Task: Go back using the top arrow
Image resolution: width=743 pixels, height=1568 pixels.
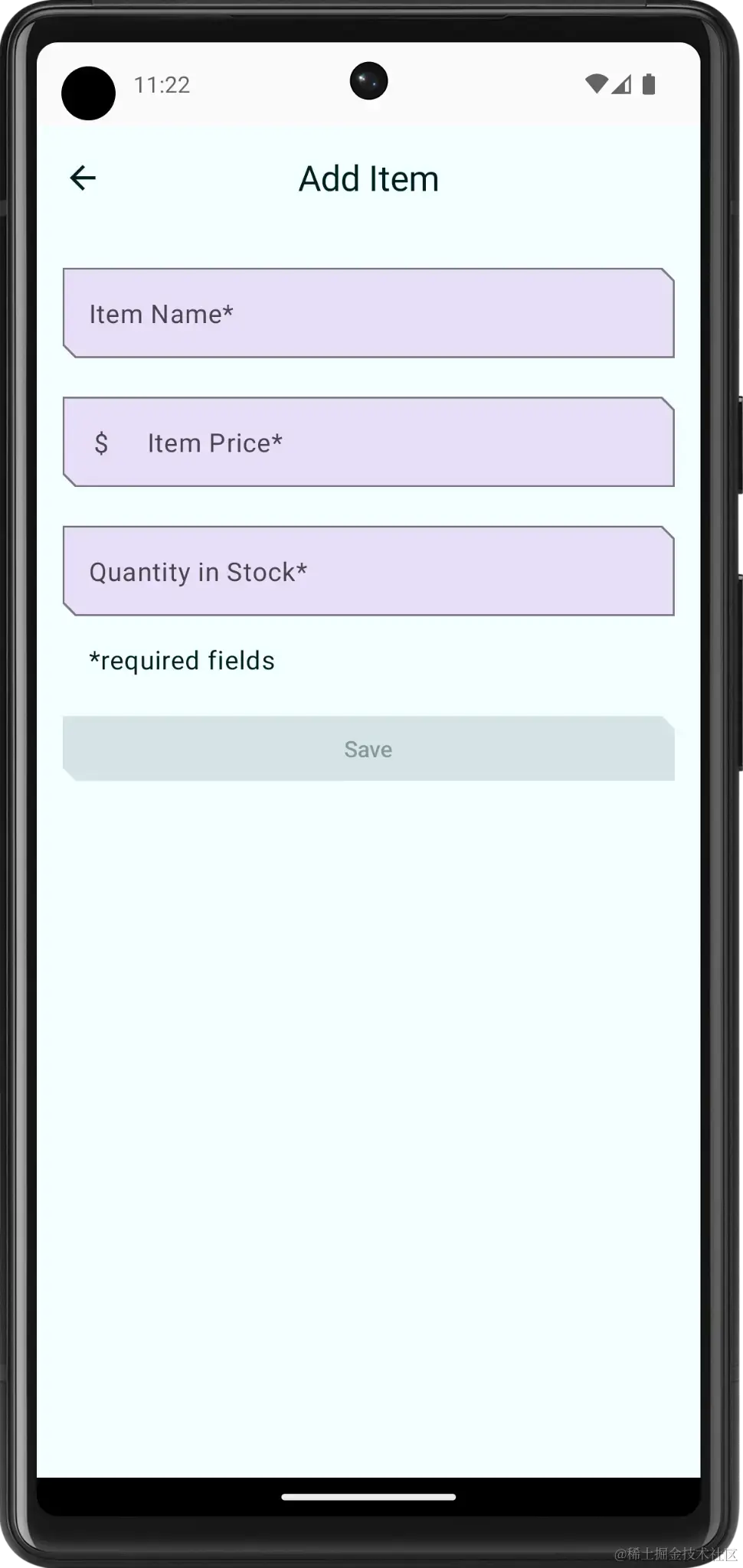Action: 83,178
